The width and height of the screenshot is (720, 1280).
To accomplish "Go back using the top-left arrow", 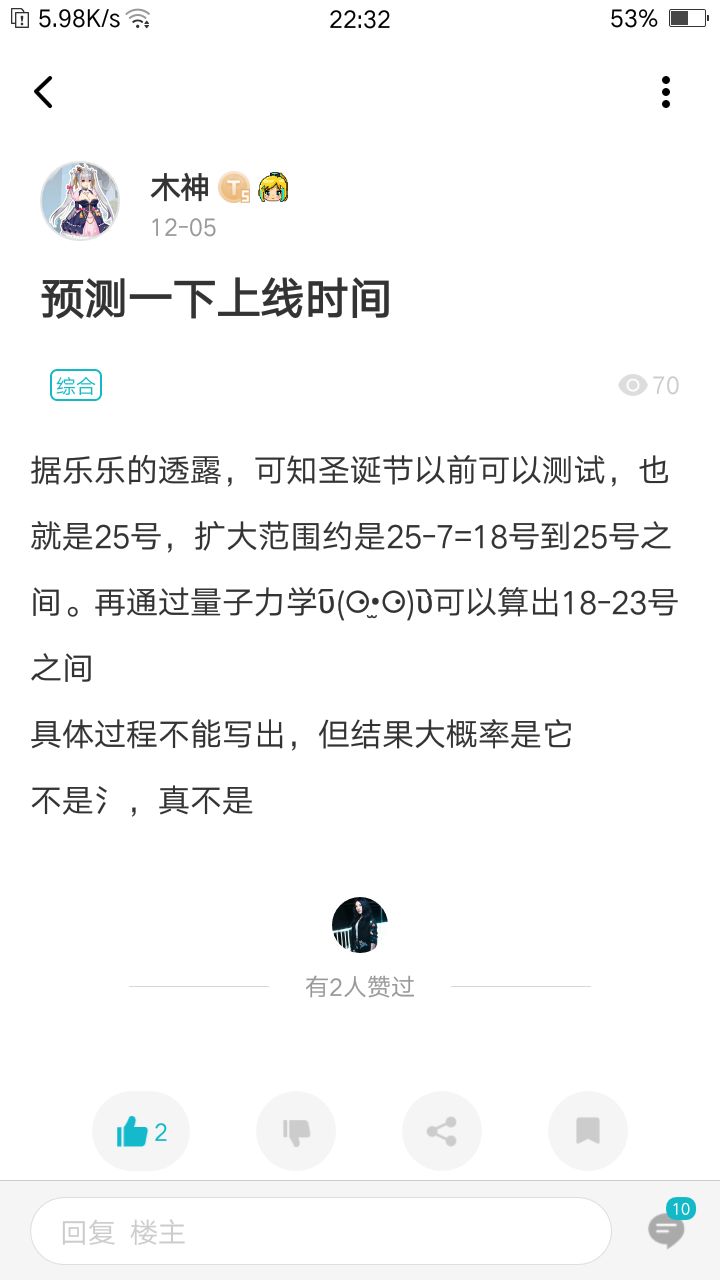I will point(43,92).
